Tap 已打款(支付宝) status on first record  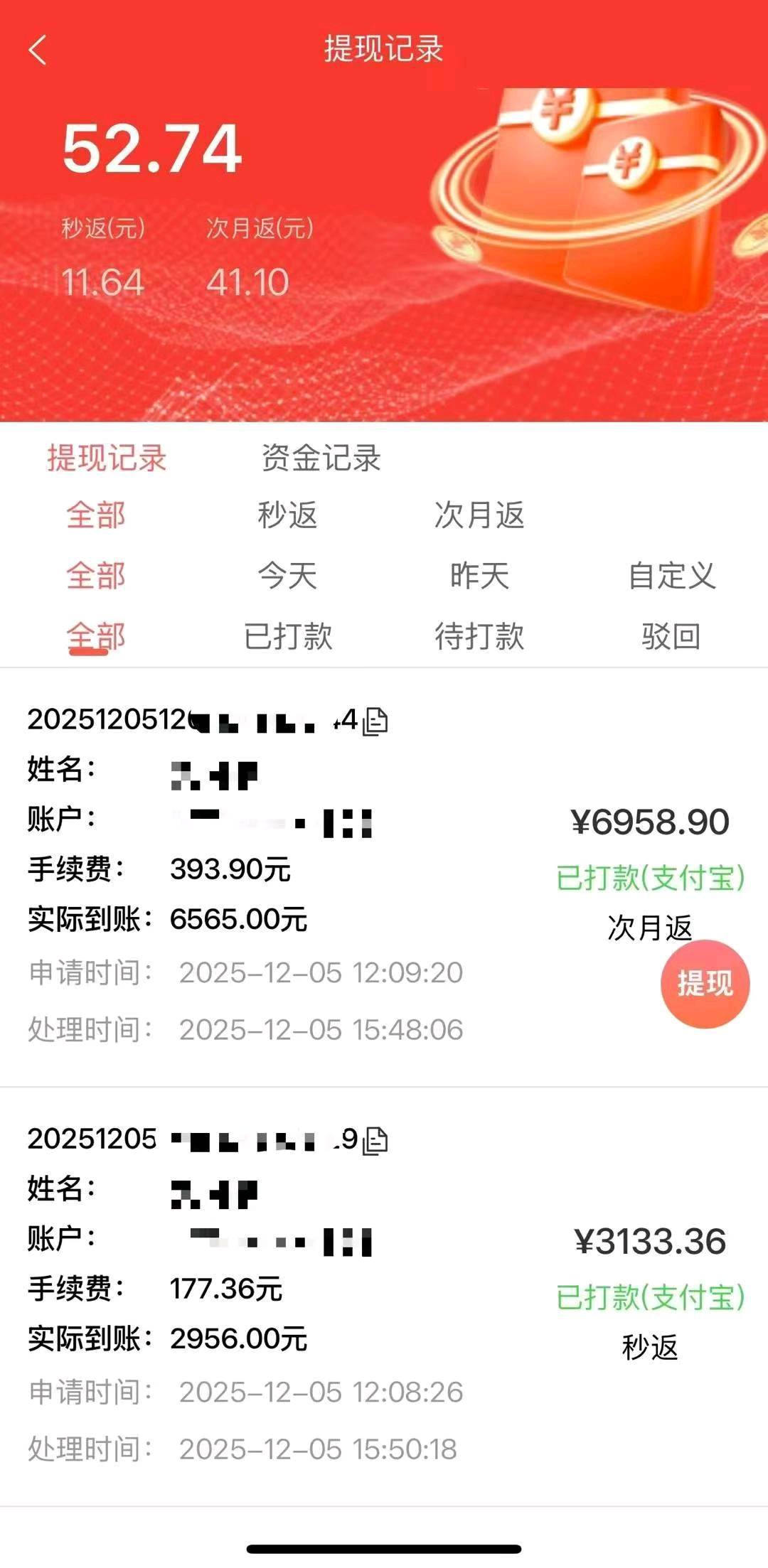tap(651, 881)
